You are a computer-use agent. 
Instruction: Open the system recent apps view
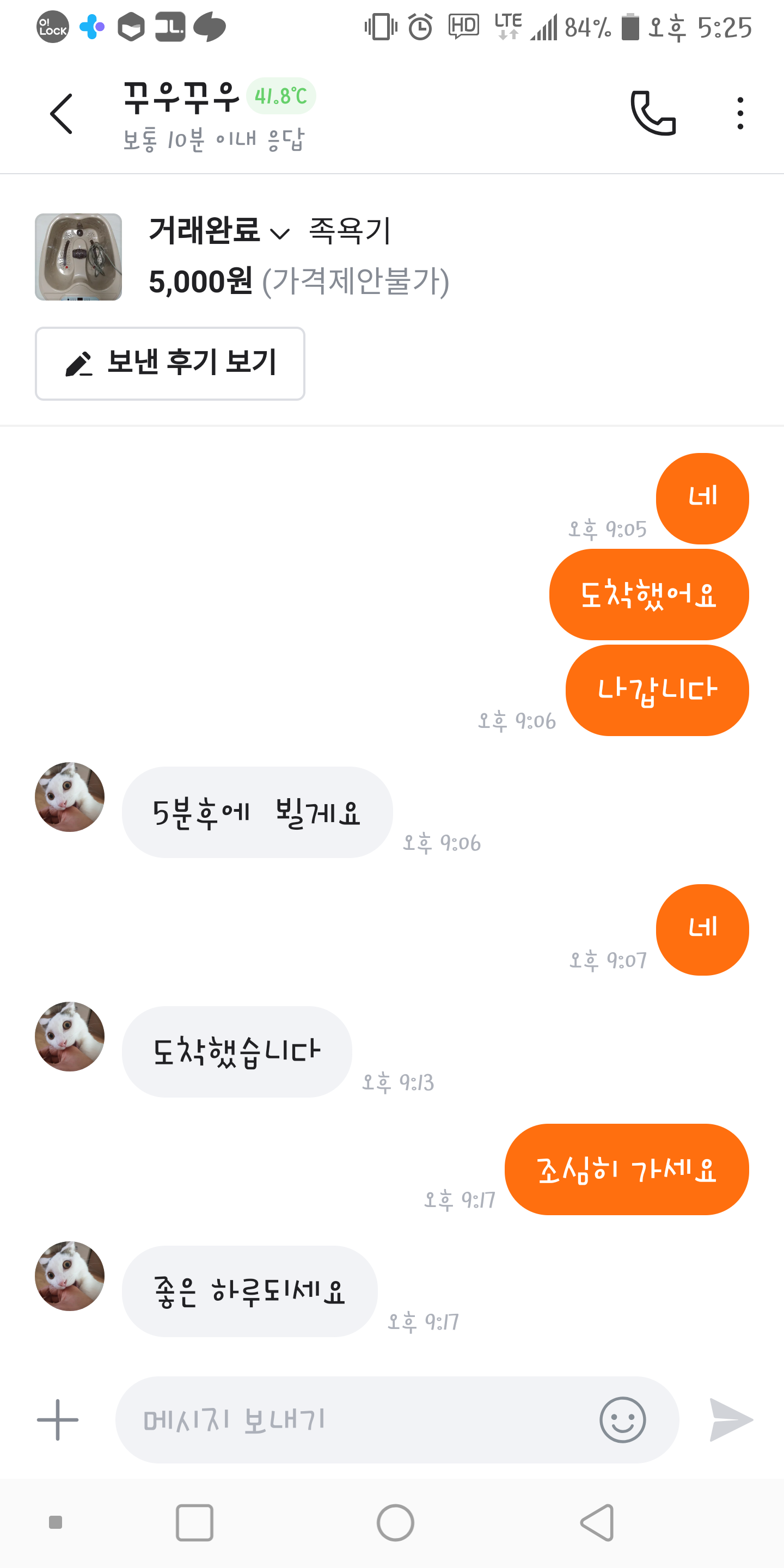(194, 1522)
